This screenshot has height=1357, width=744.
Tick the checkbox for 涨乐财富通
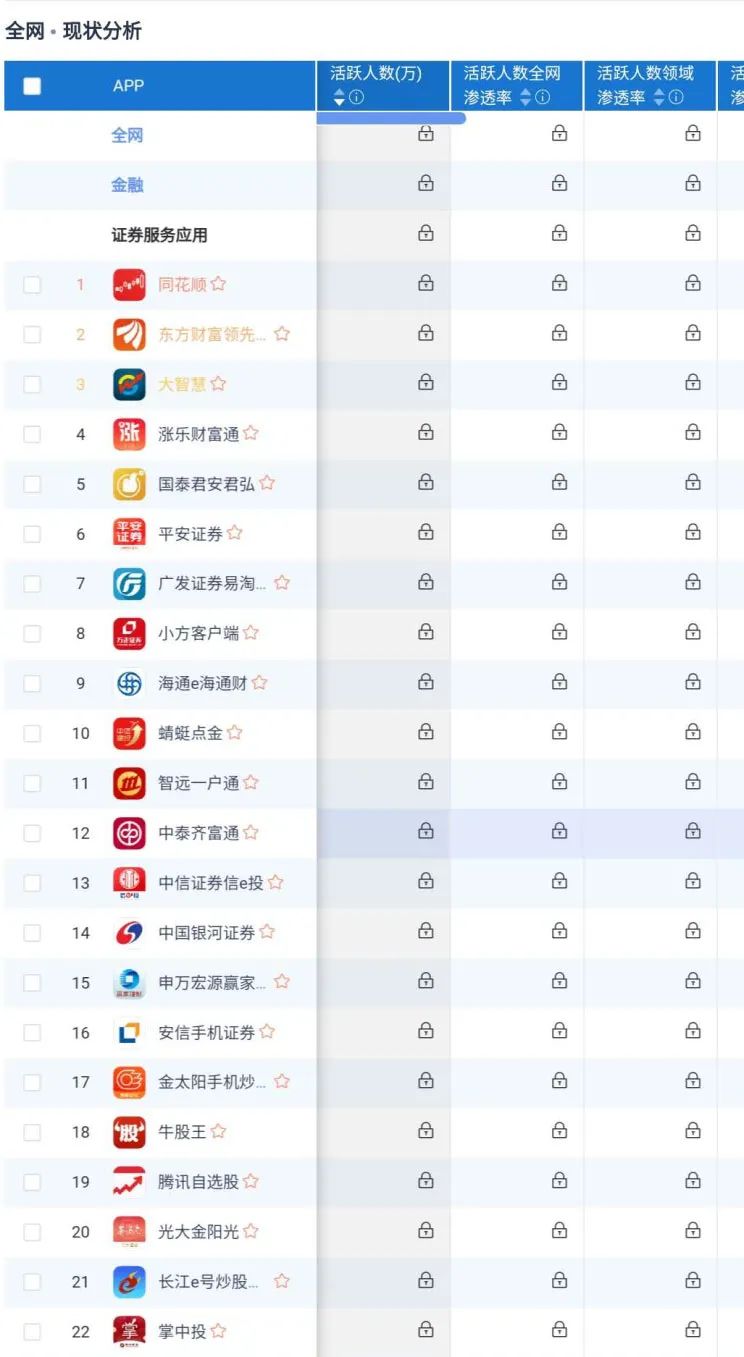pos(32,434)
